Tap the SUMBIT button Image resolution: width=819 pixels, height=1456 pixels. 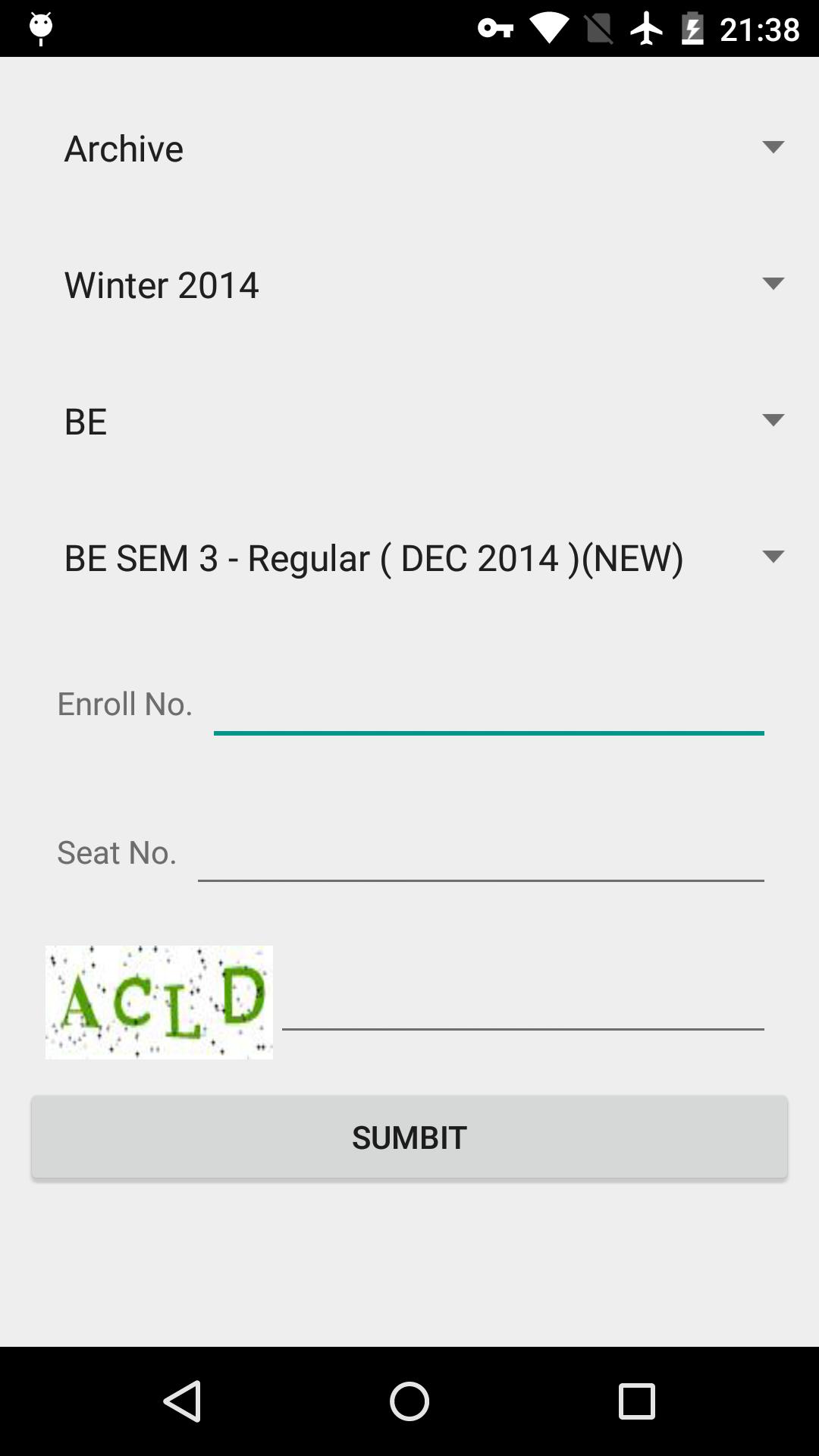409,1137
